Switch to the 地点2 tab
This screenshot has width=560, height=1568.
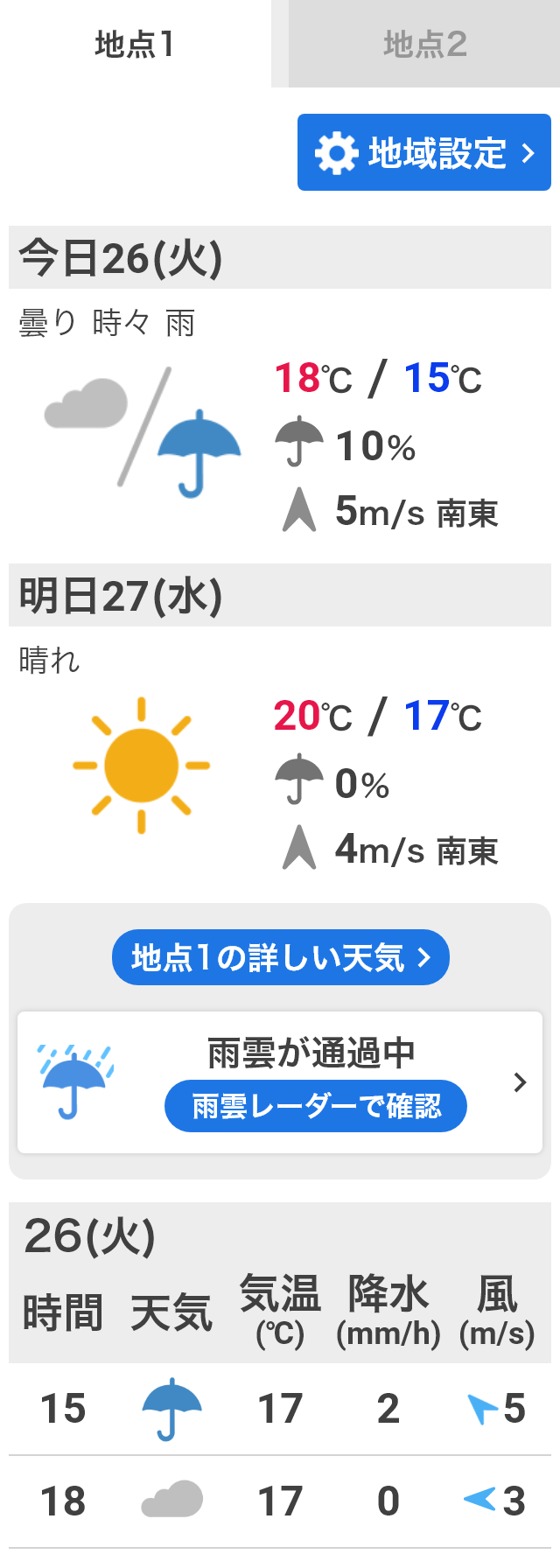(x=424, y=44)
